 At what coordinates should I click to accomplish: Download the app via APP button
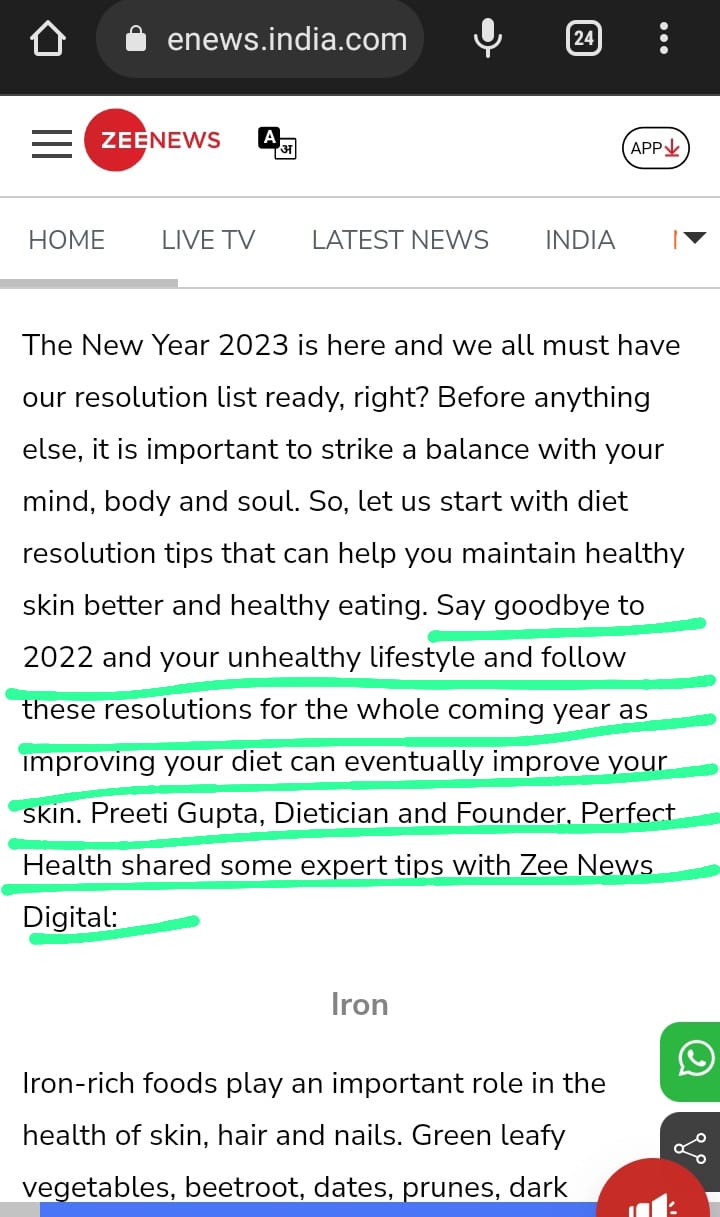pyautogui.click(x=655, y=147)
